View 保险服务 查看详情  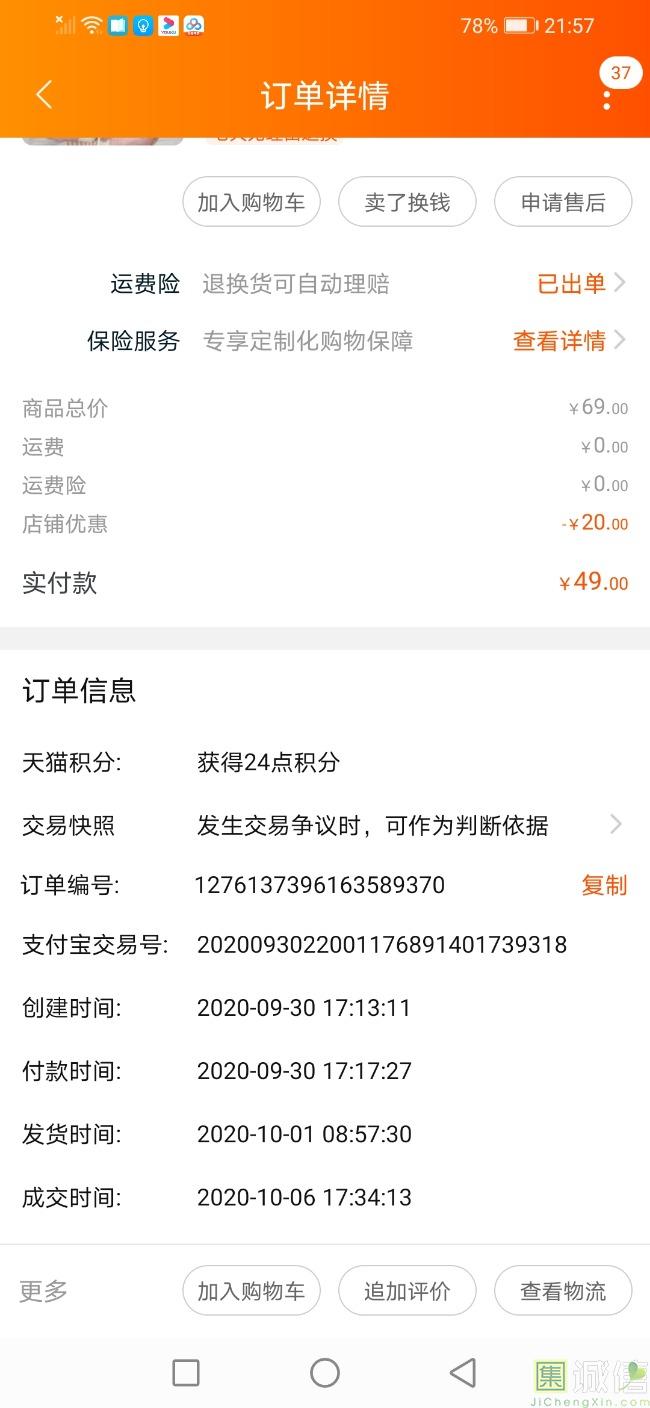click(568, 341)
